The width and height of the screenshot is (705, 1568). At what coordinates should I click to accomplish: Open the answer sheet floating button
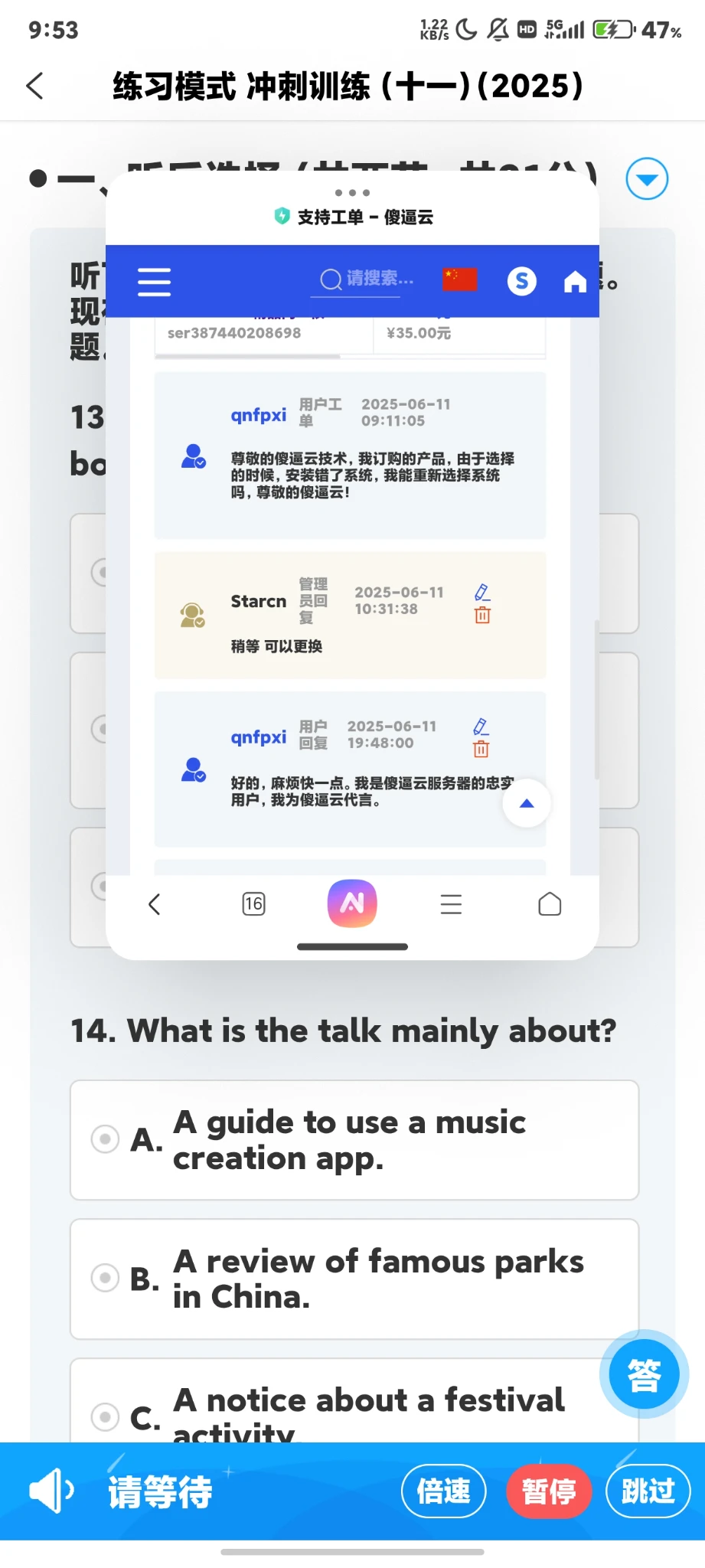[644, 1374]
